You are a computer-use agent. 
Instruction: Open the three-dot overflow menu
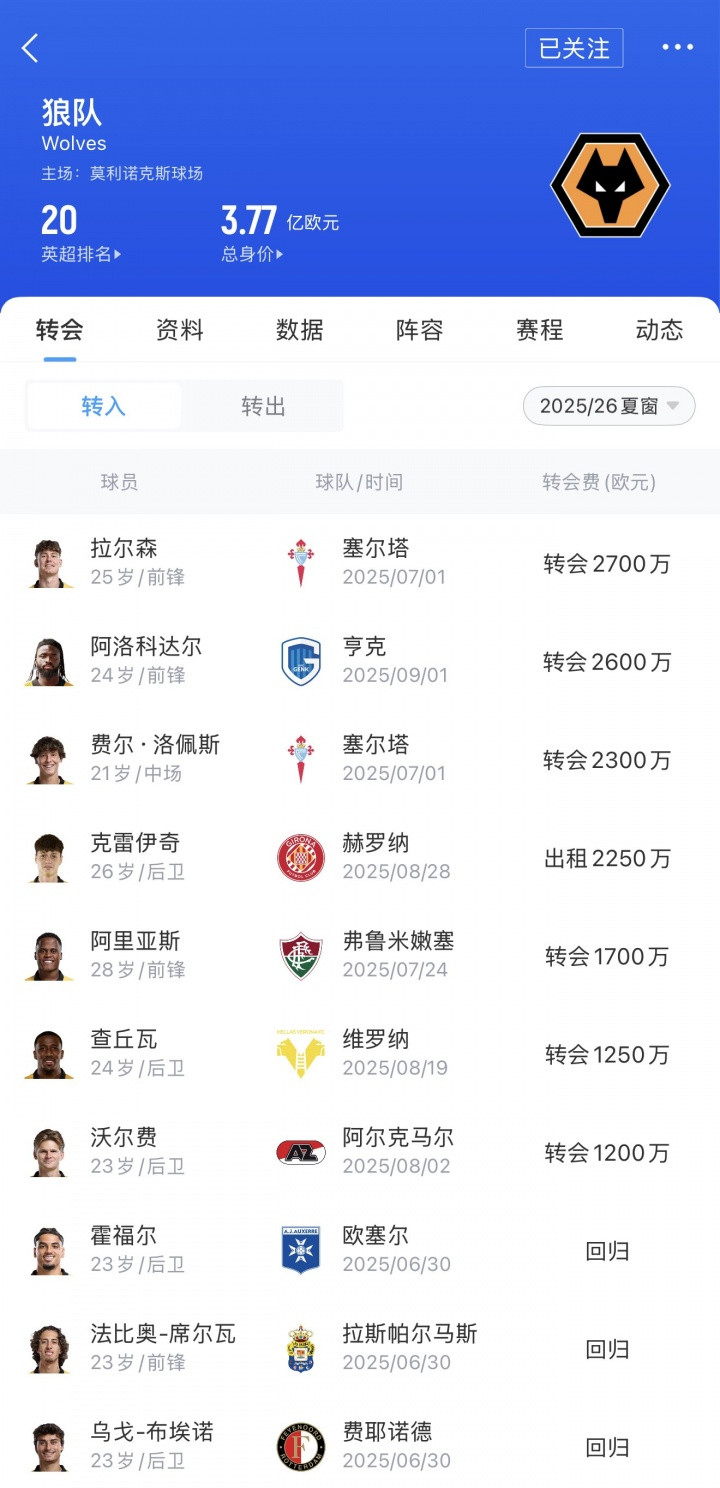tap(677, 47)
